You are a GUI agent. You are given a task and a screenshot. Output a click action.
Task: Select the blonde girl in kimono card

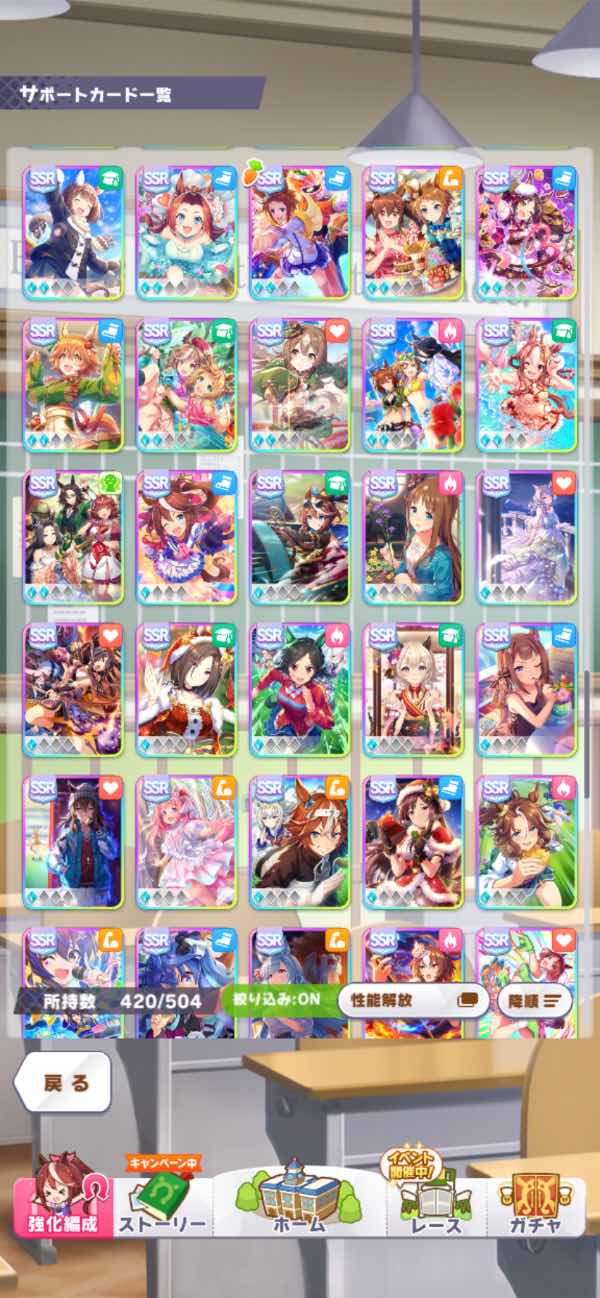pyautogui.click(x=413, y=689)
